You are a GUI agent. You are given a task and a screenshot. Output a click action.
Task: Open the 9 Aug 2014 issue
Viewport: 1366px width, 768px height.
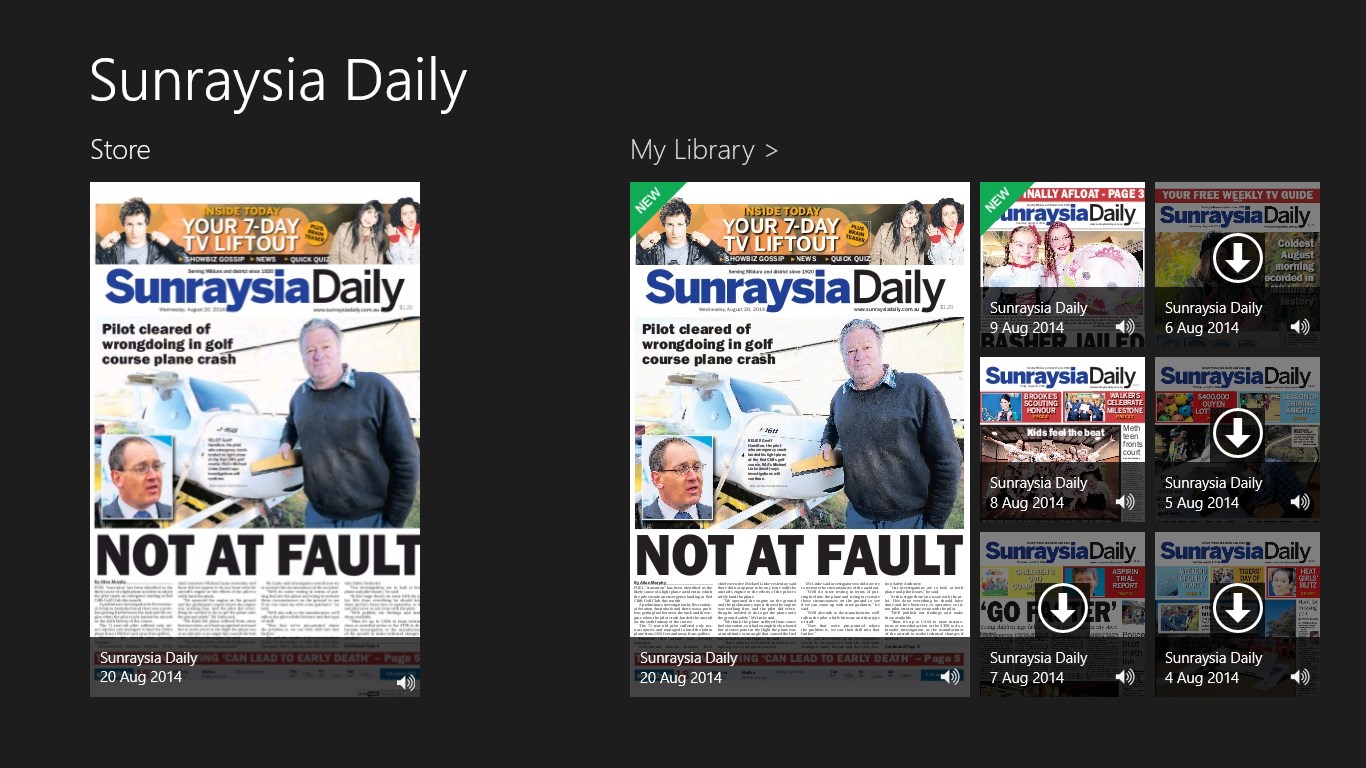click(x=1062, y=265)
